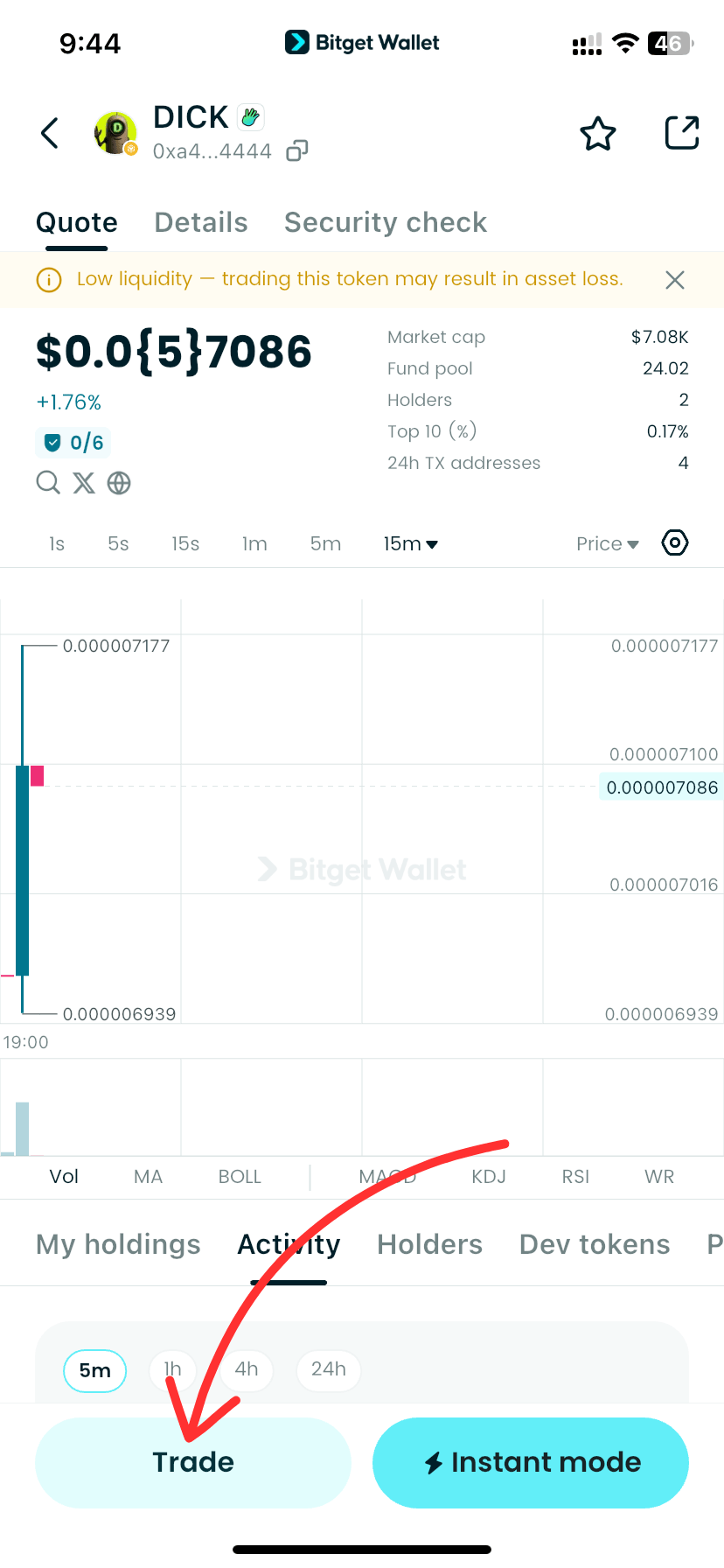Copy the contract address 0xa4...4444
Viewport: 724px width, 1568px height.
(297, 151)
